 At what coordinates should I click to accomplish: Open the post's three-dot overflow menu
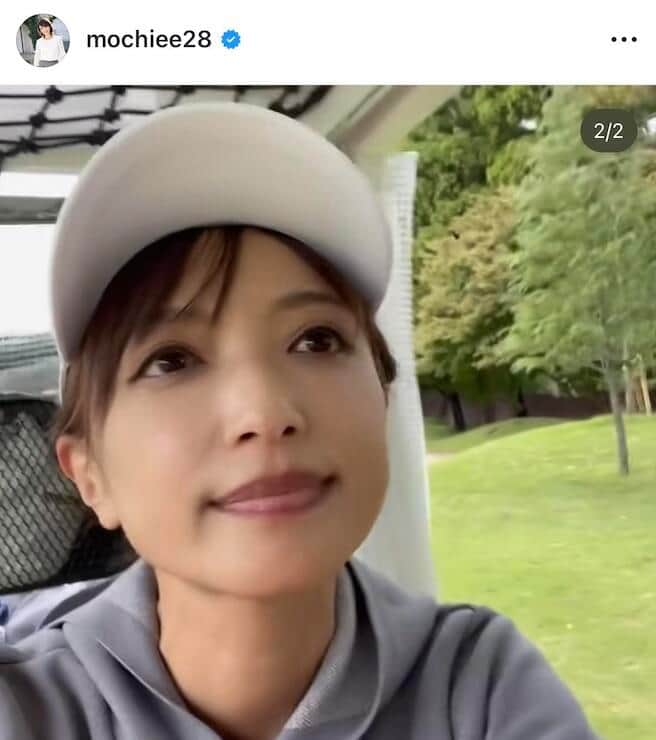point(623,40)
